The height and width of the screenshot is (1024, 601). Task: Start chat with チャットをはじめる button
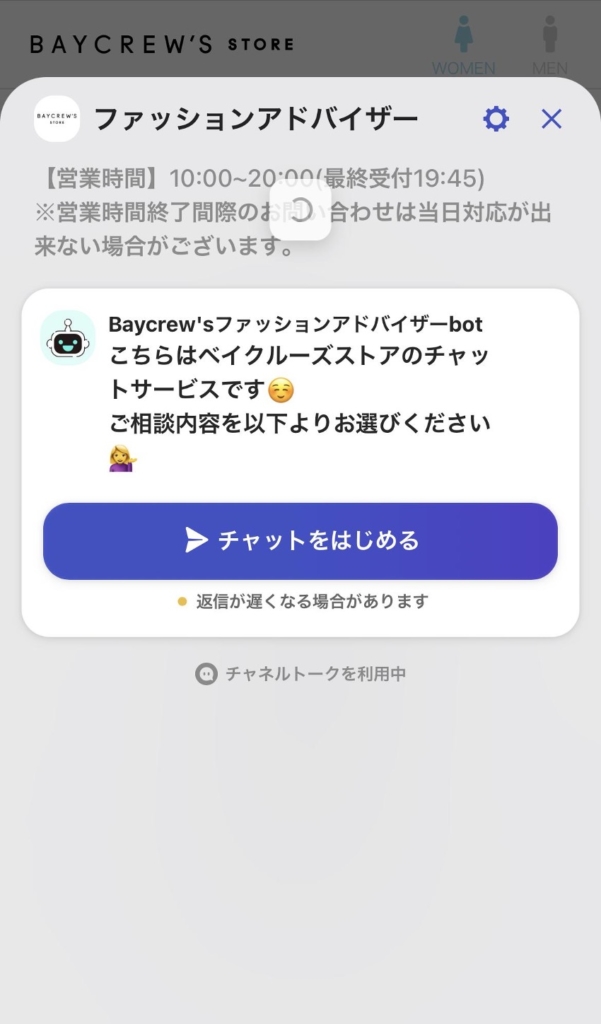pos(300,541)
